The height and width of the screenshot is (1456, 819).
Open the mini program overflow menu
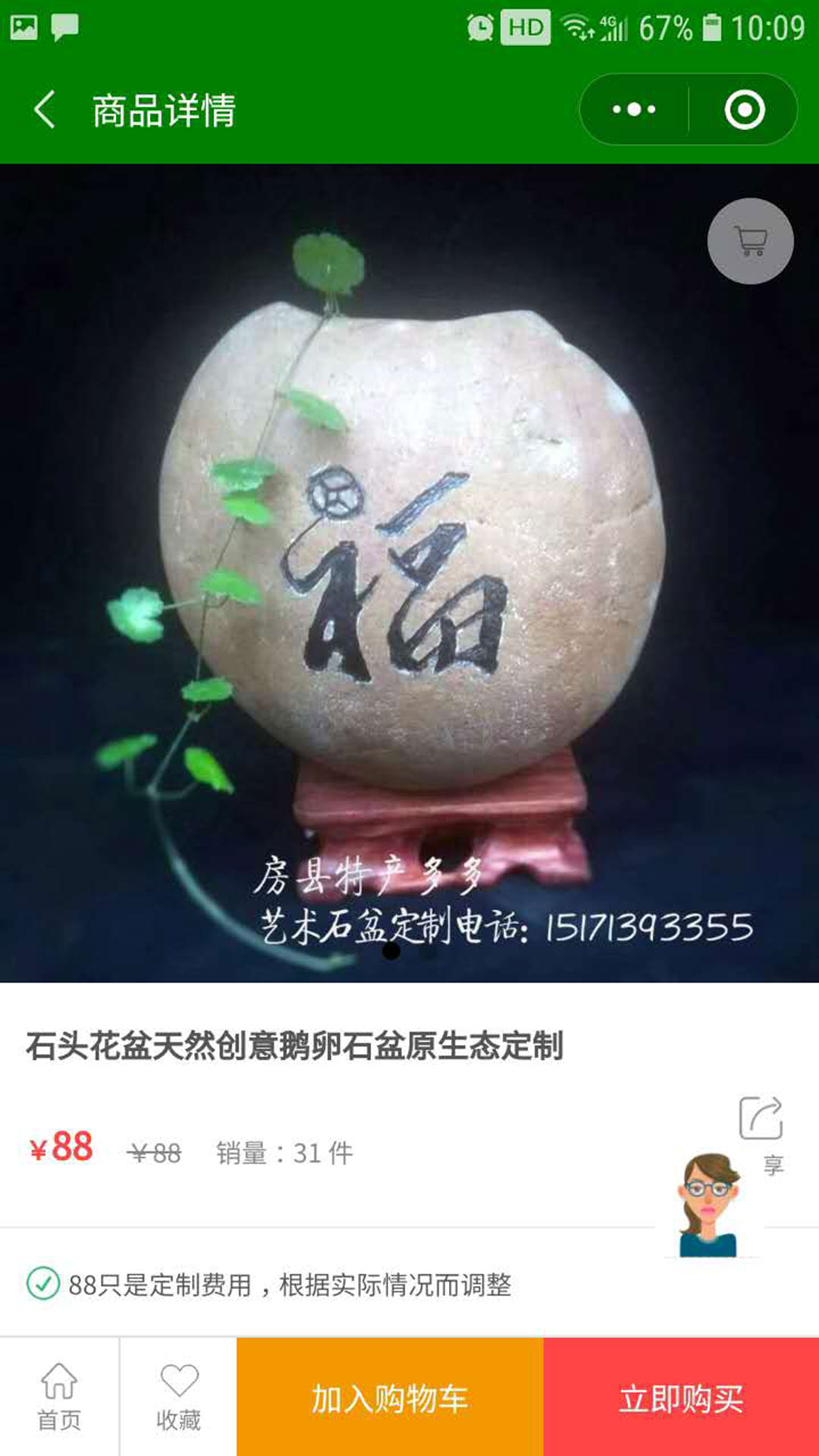click(634, 110)
